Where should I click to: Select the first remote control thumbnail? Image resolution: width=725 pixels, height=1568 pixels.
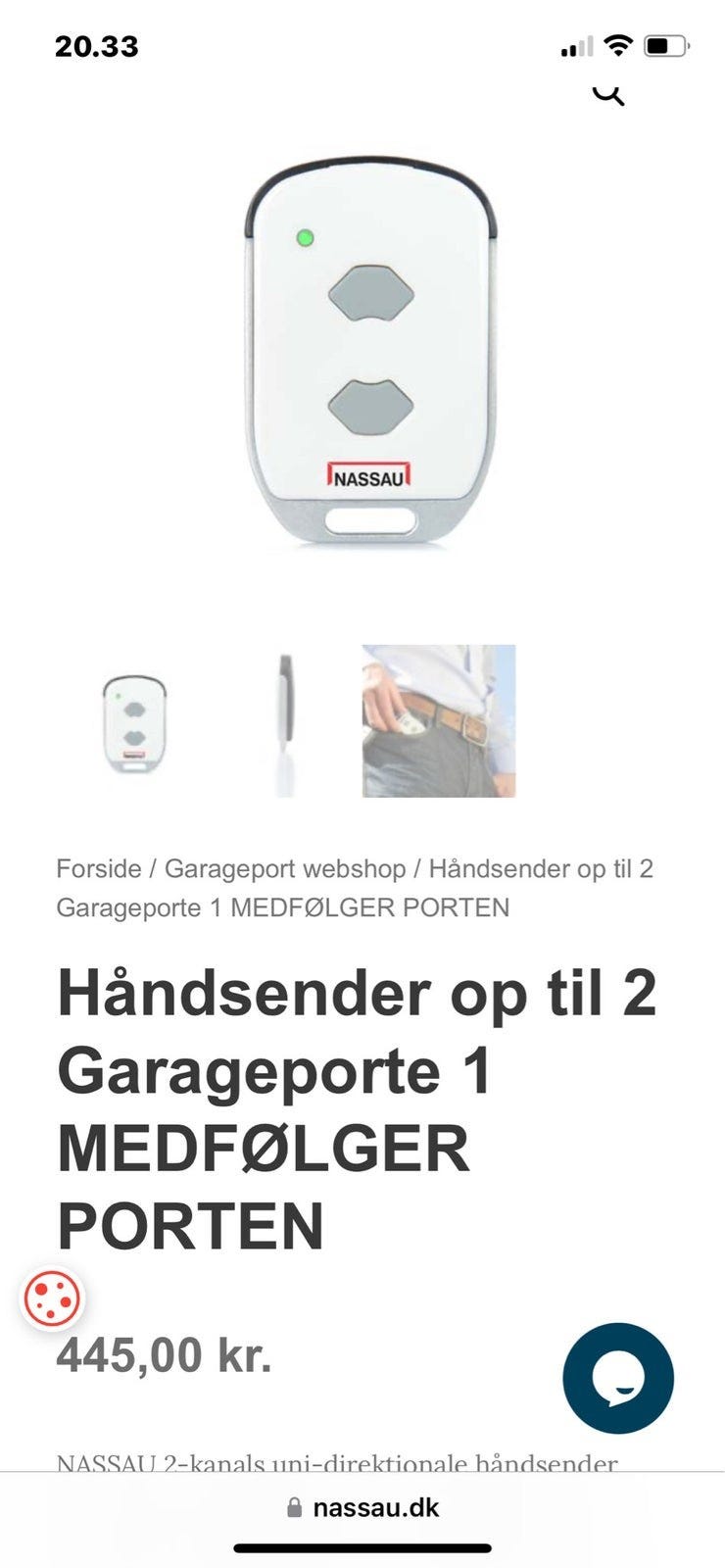pos(135,723)
